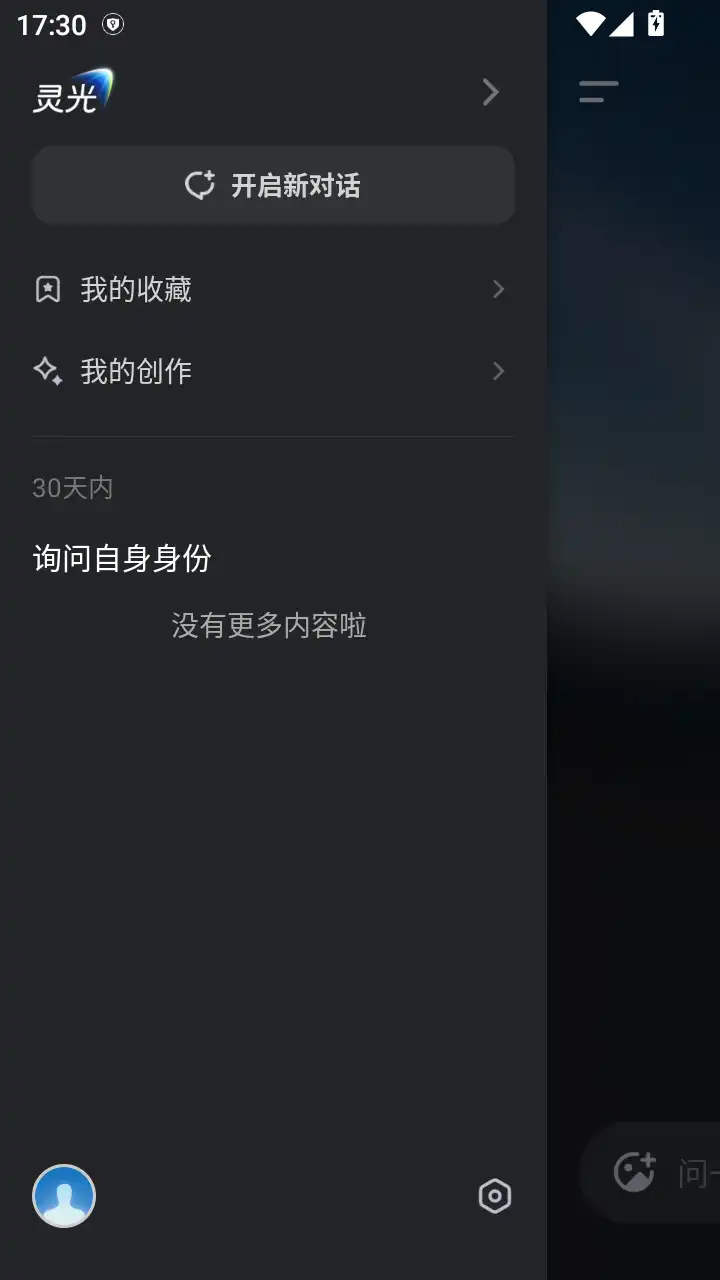Click the new conversation refresh icon
The width and height of the screenshot is (720, 1280).
pyautogui.click(x=200, y=184)
